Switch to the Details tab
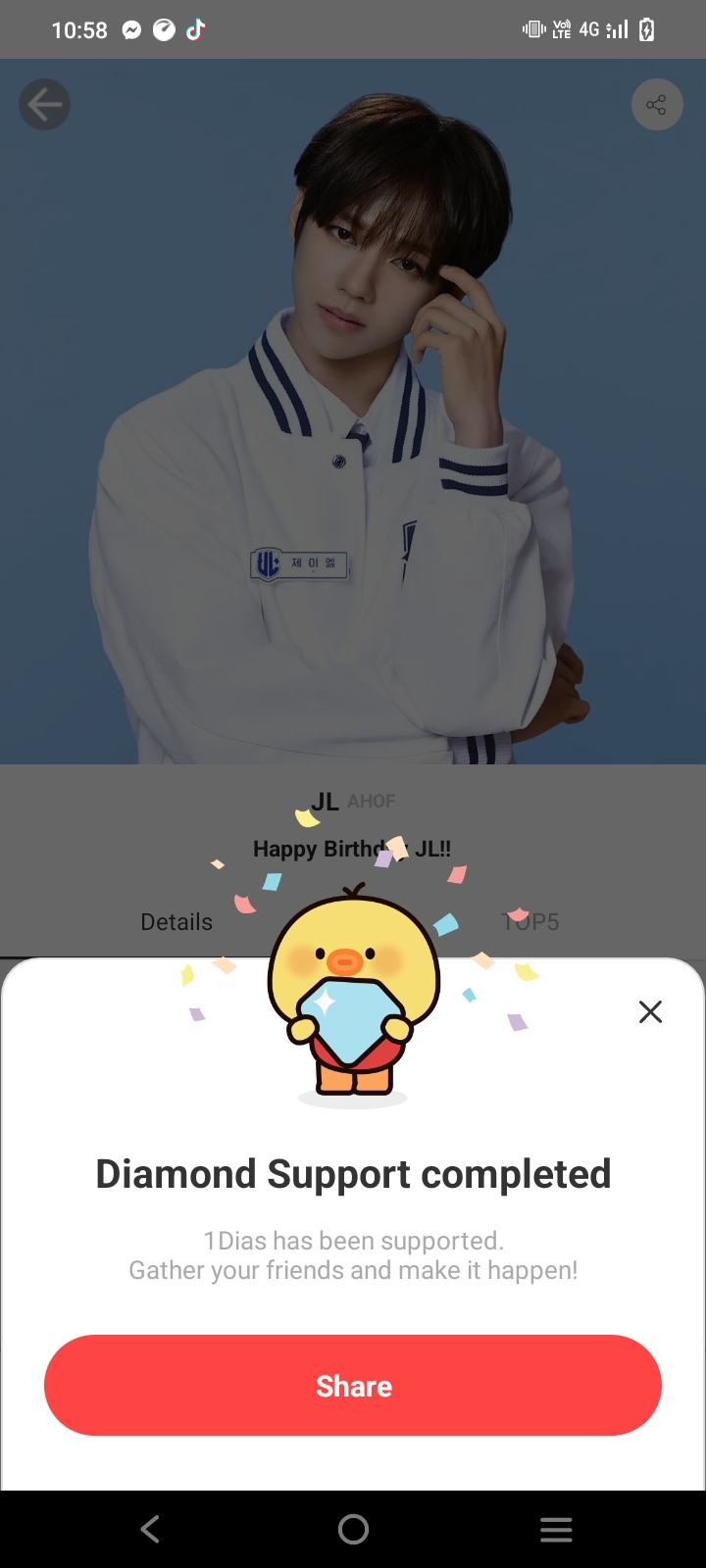The width and height of the screenshot is (706, 1568). [176, 922]
